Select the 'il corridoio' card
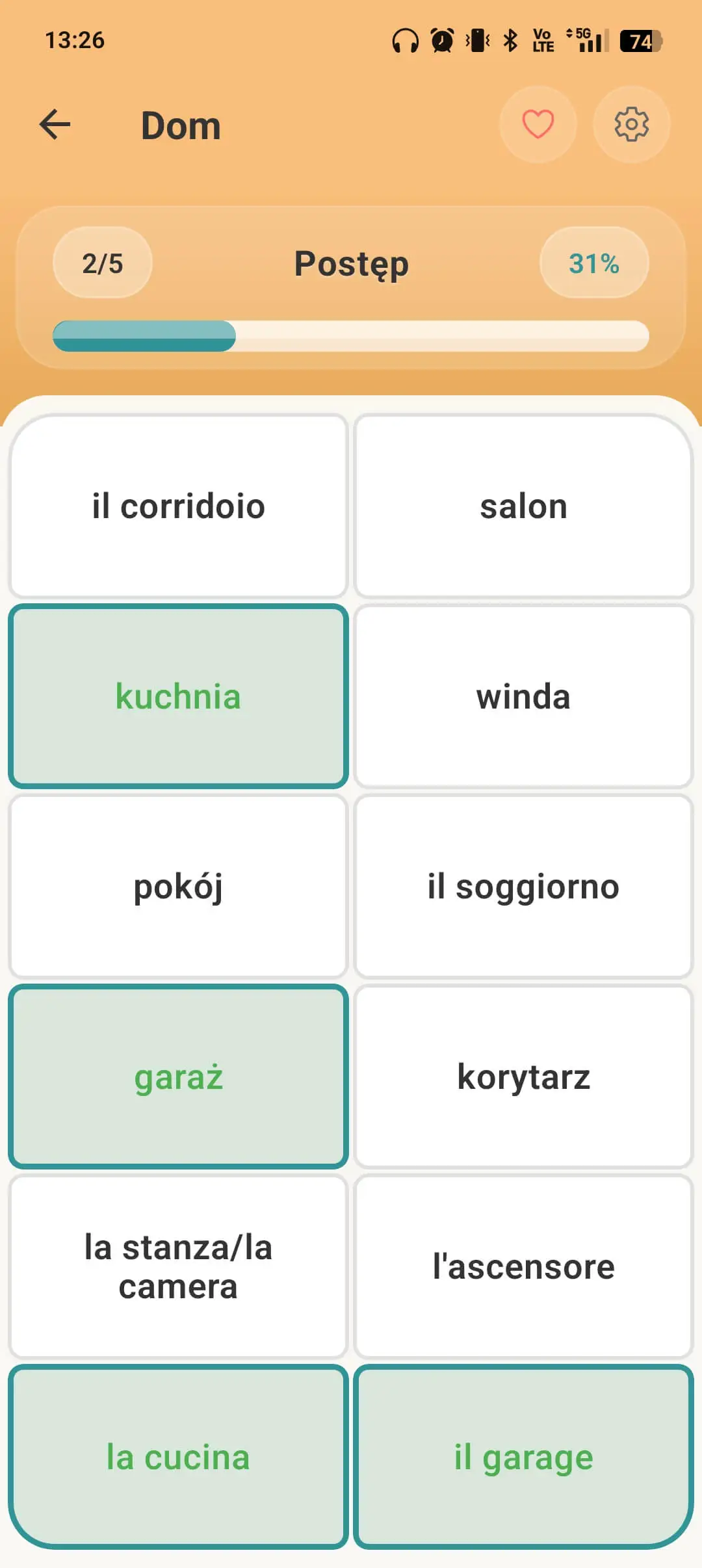 178,506
